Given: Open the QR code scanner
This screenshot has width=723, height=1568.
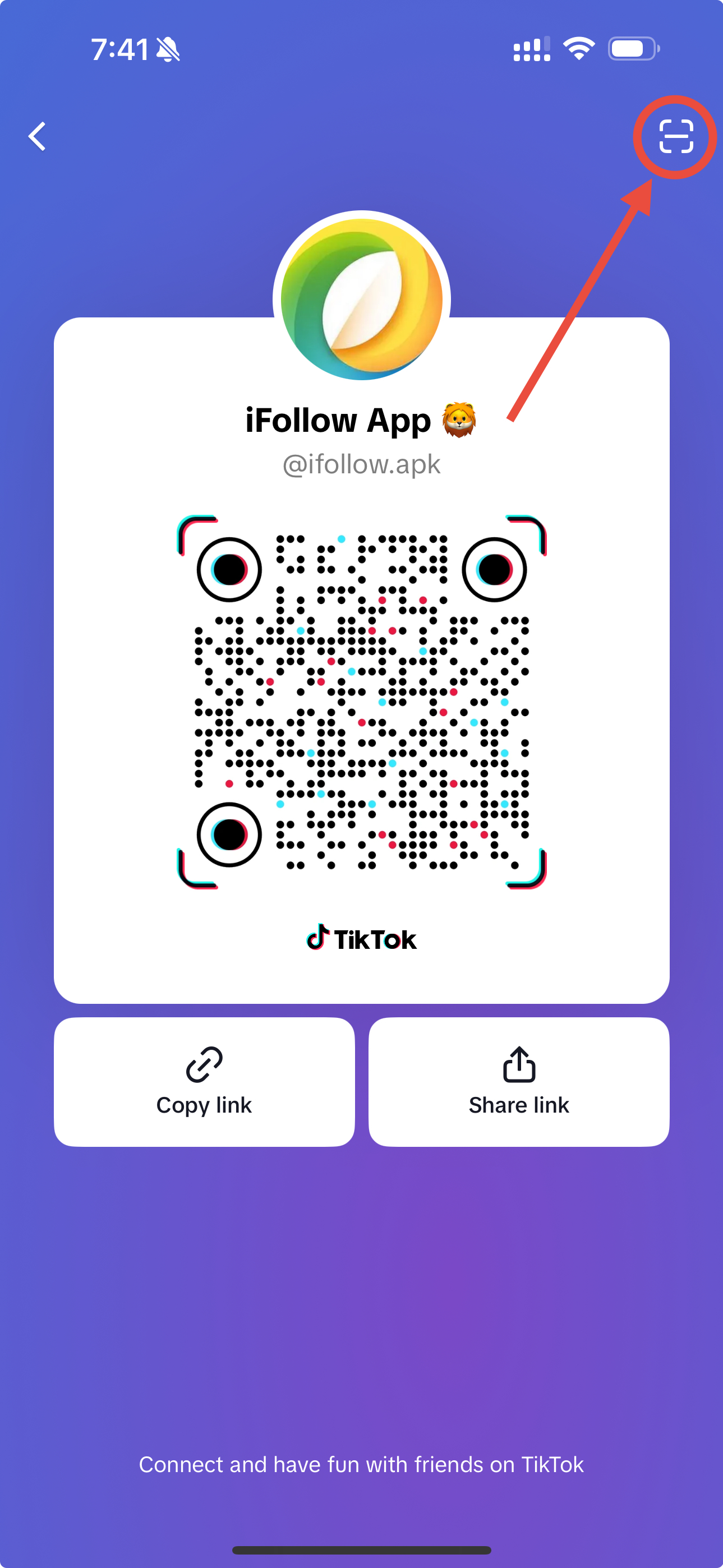Looking at the screenshot, I should [x=675, y=136].
